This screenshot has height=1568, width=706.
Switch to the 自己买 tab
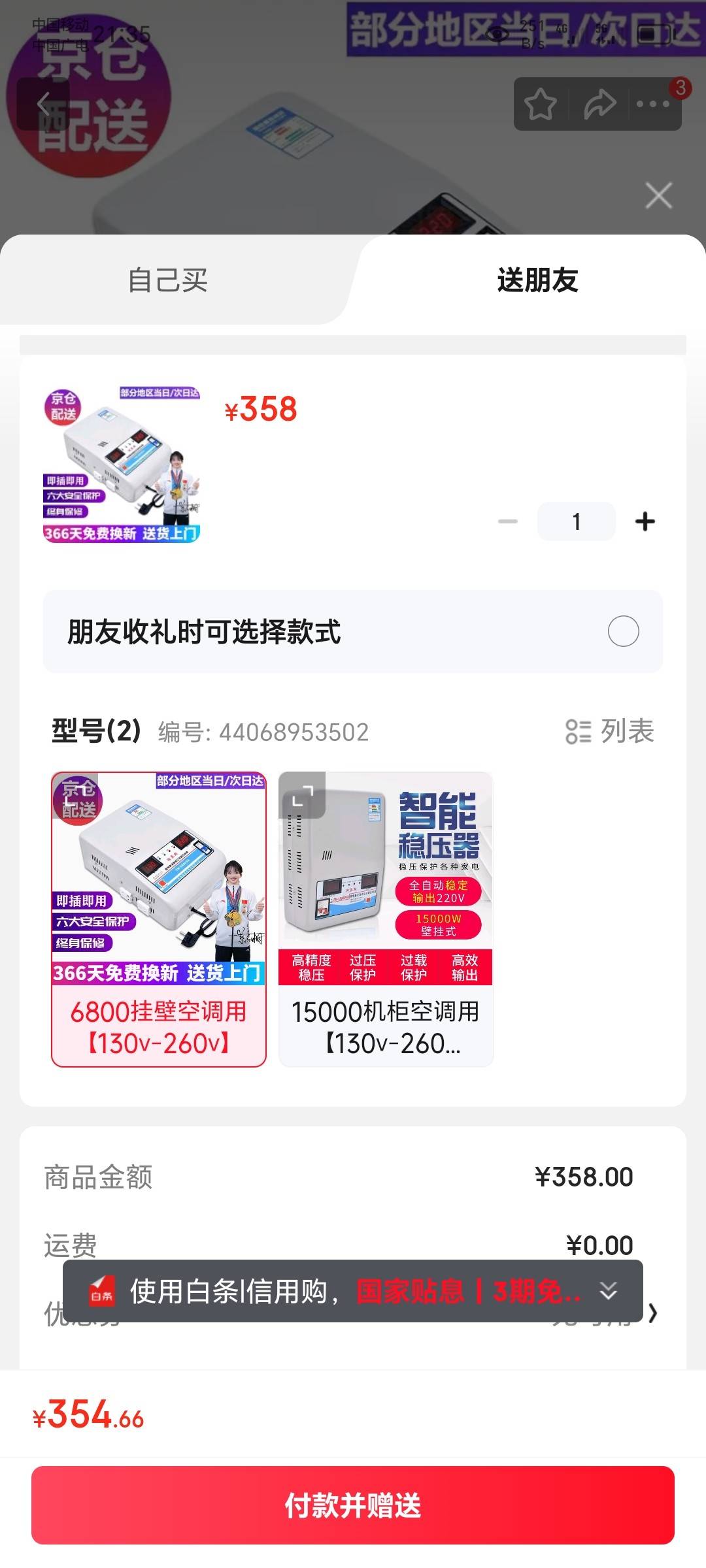(168, 280)
